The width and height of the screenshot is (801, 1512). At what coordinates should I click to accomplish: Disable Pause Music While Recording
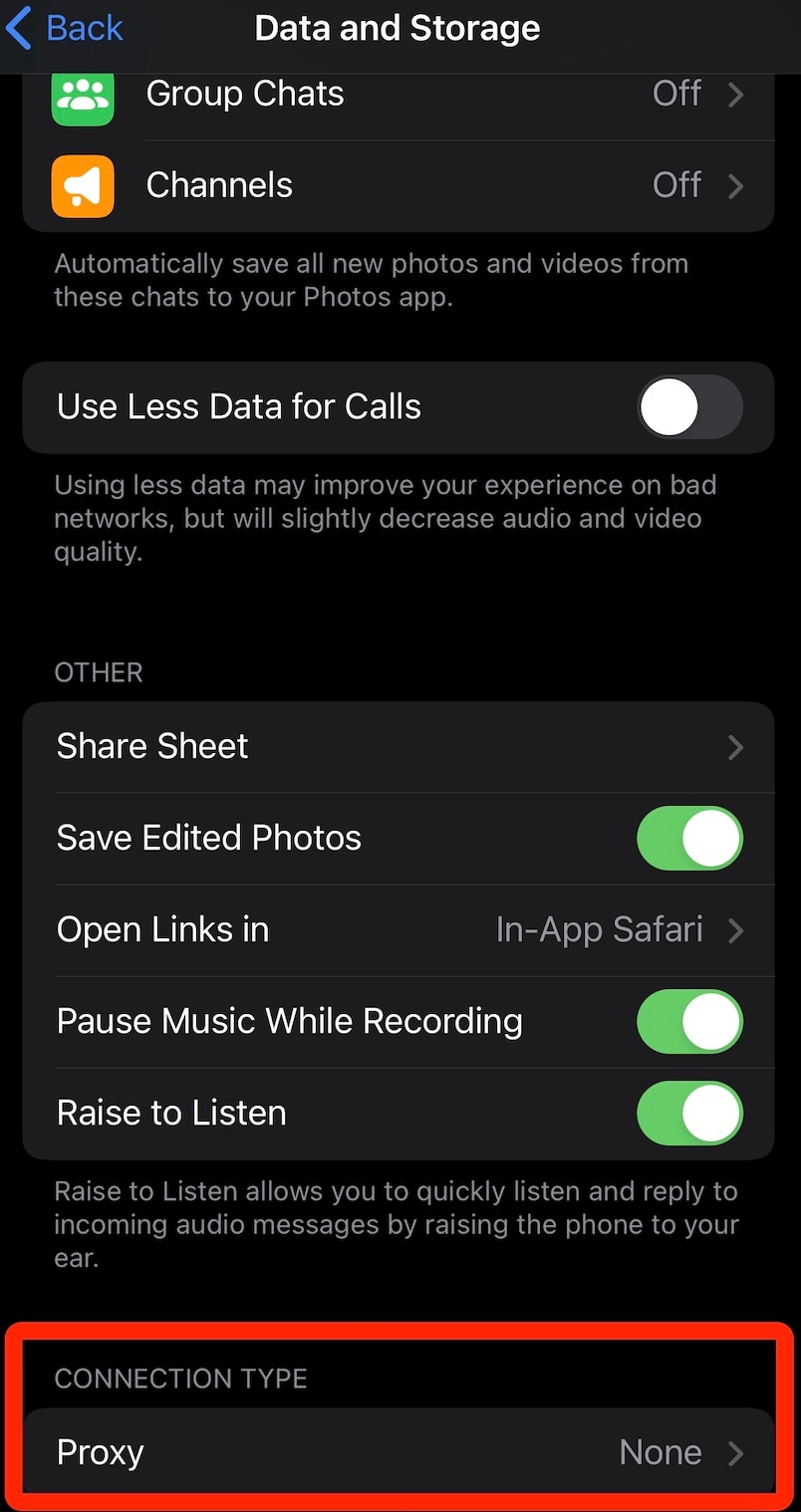(x=689, y=1022)
